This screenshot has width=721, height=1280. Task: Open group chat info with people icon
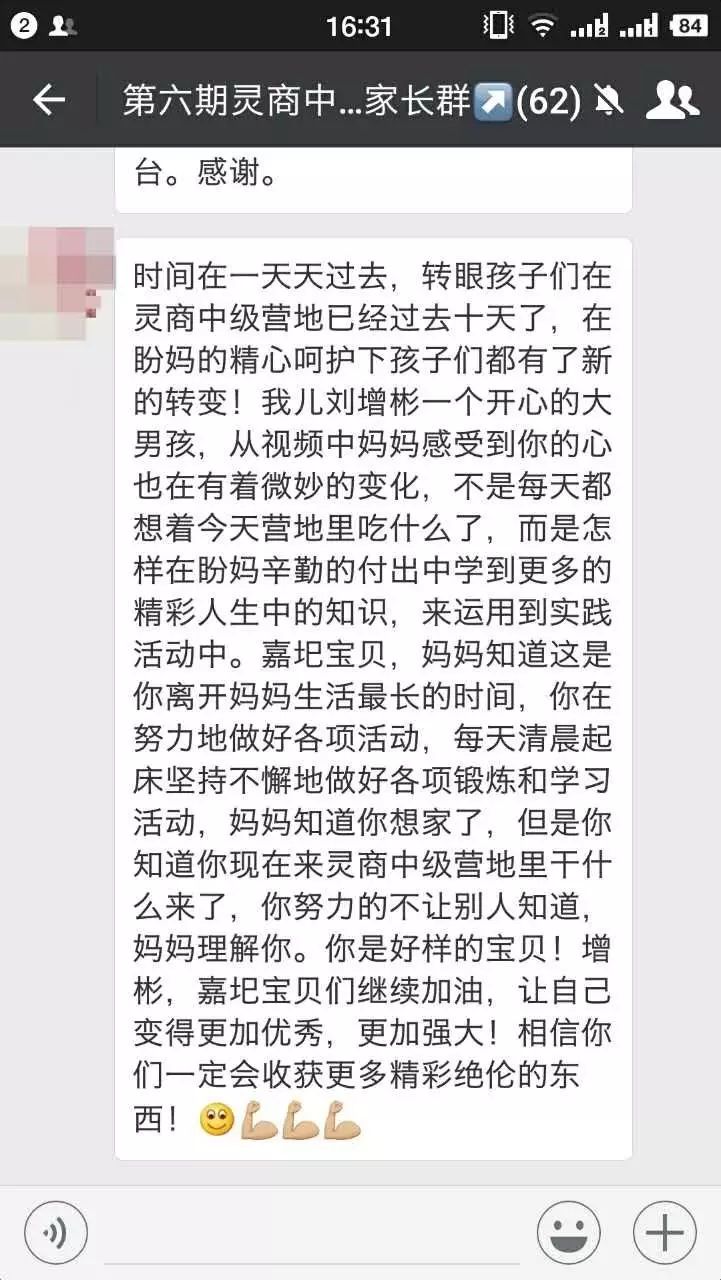(672, 100)
